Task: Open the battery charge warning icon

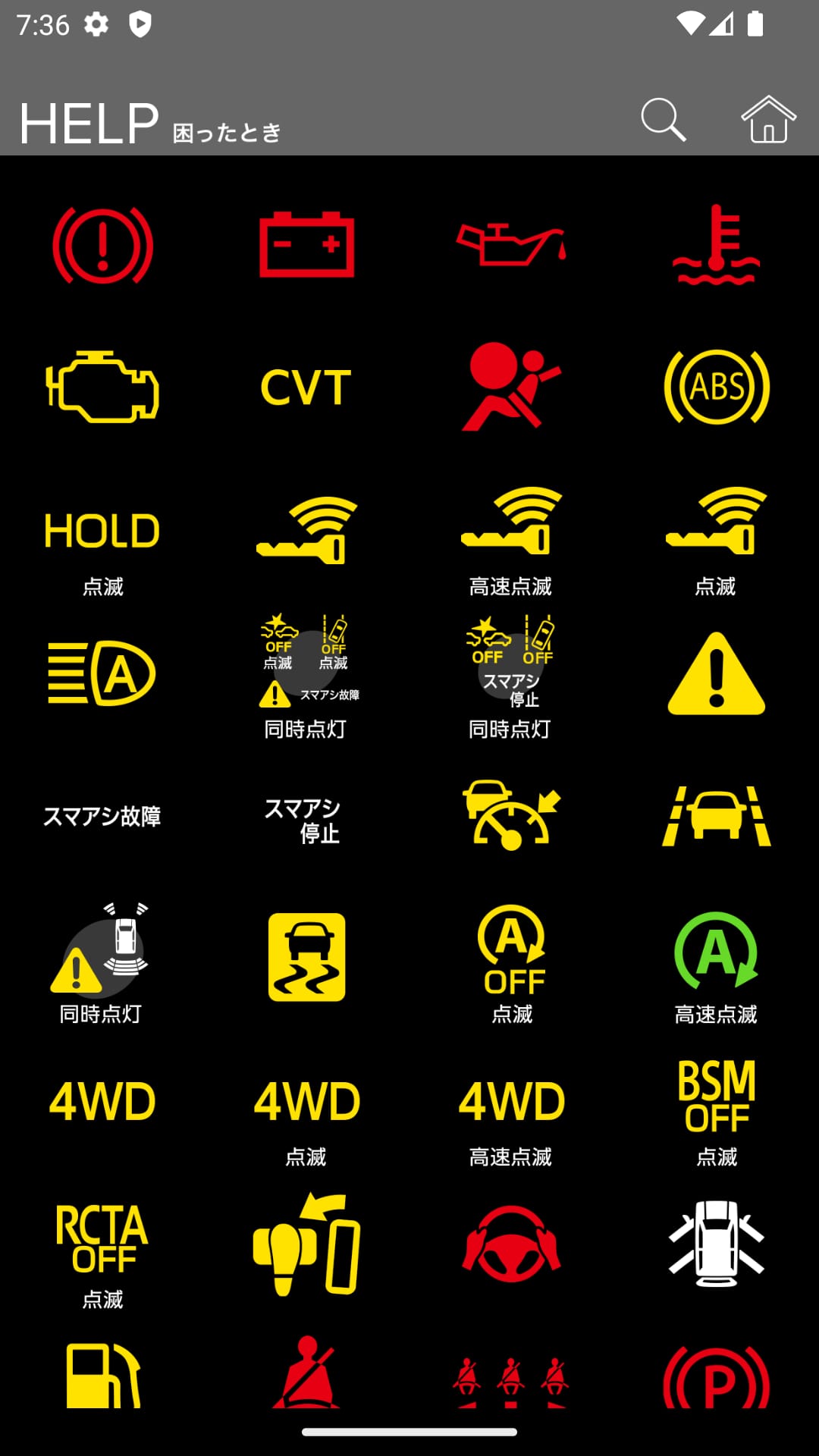Action: (x=307, y=244)
